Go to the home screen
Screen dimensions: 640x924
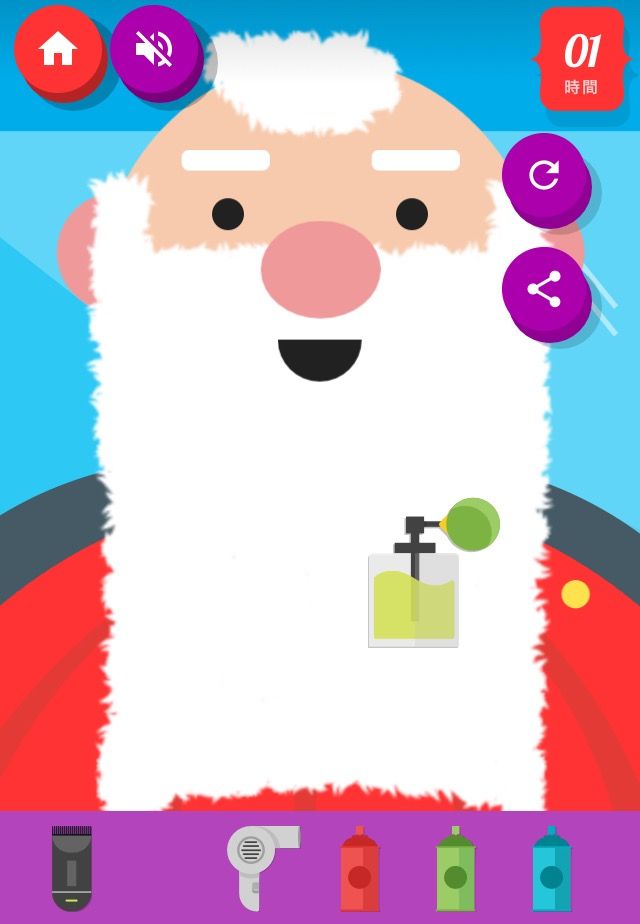tap(58, 49)
